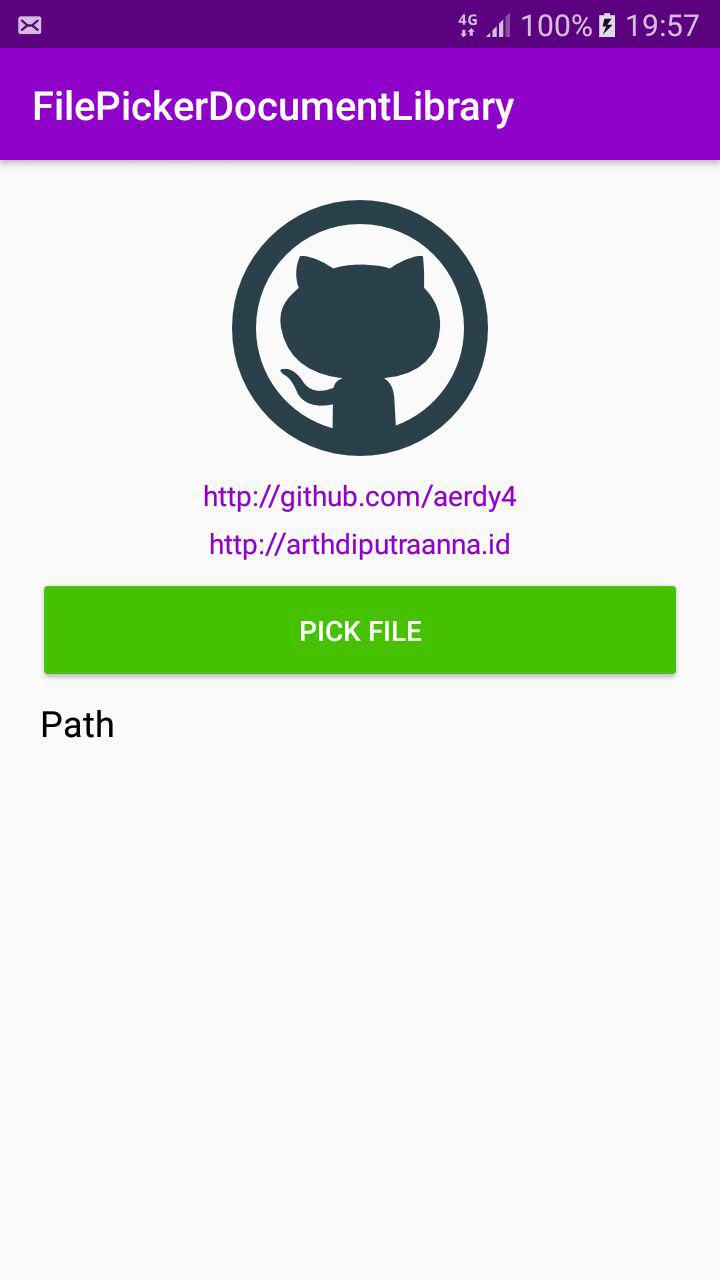
Task: Tap the PICK FILE button
Action: [360, 630]
